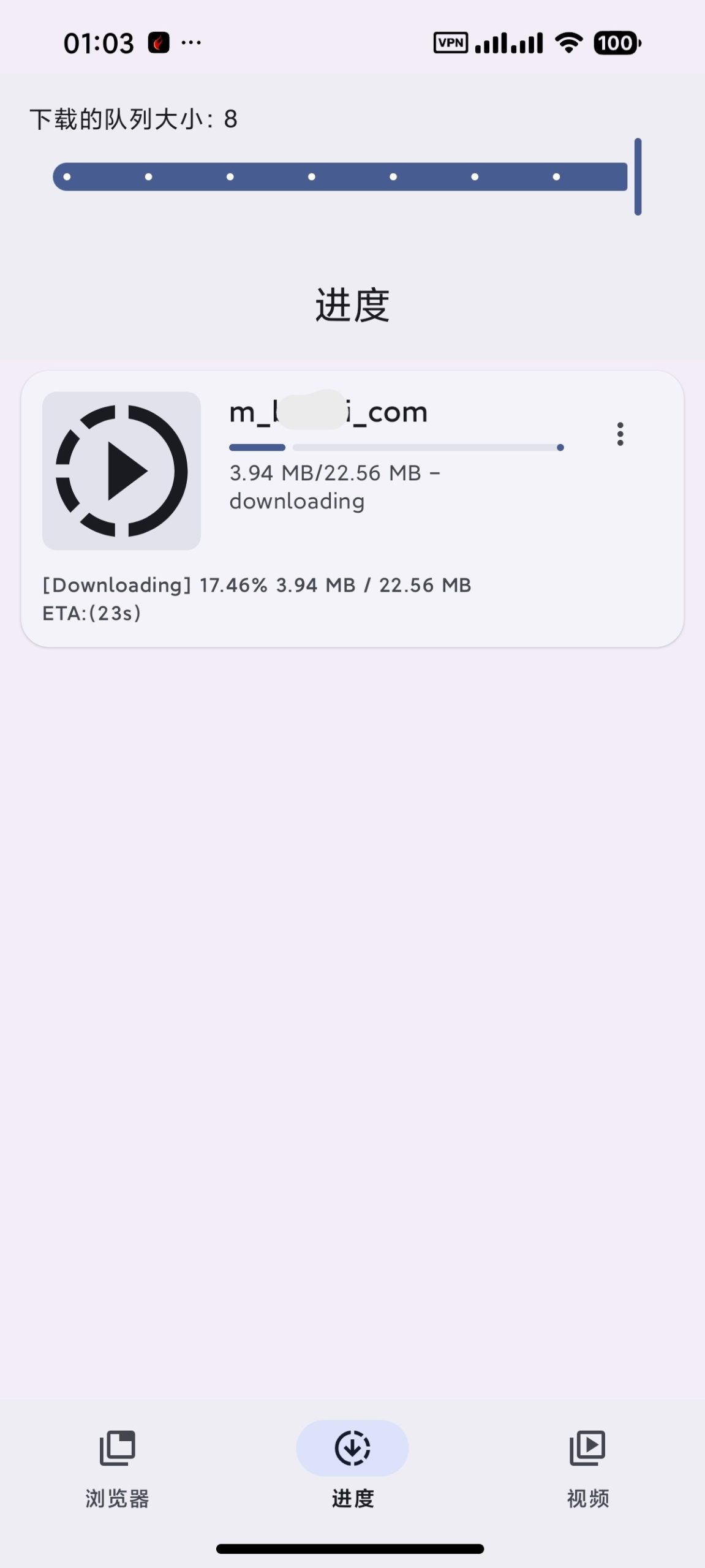705x1568 pixels.
Task: Open the overflow menu of the download item
Action: [620, 434]
